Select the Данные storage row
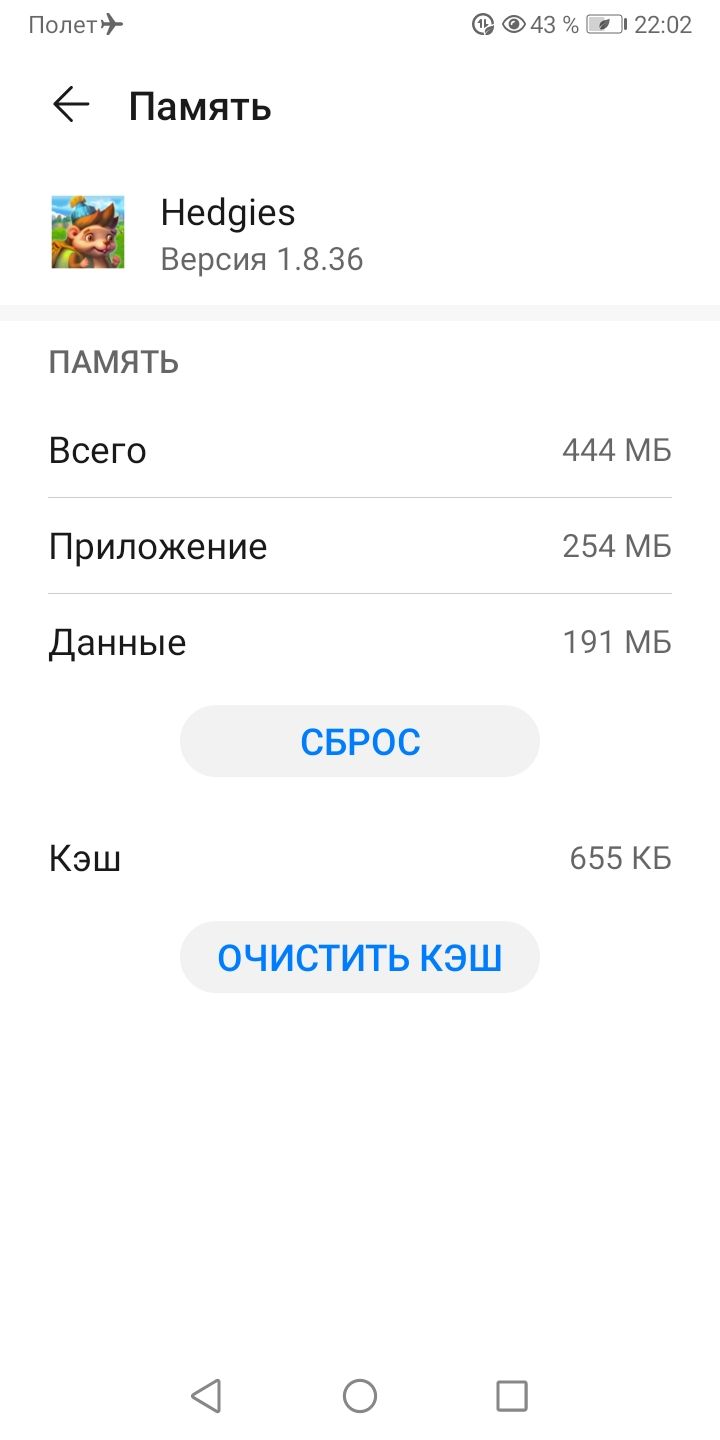This screenshot has height=1440, width=720. point(360,642)
